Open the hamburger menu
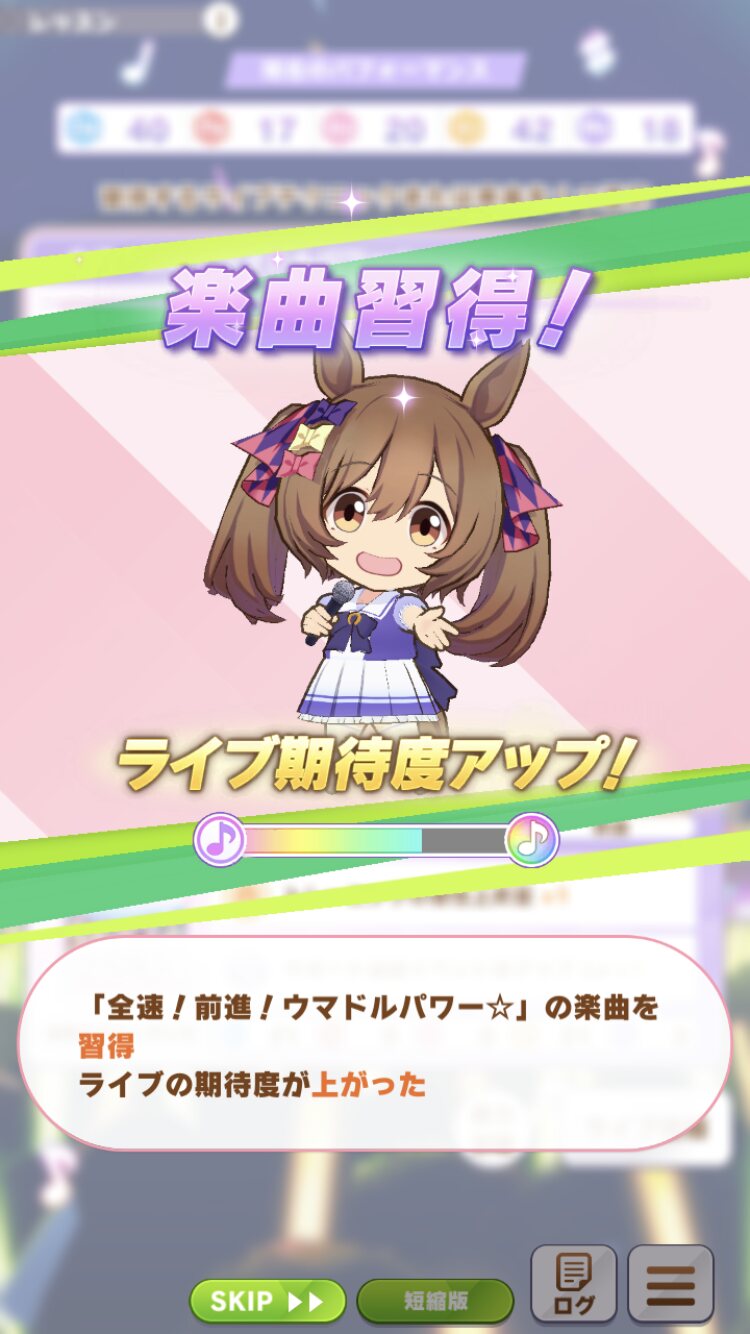The width and height of the screenshot is (750, 1334). click(670, 1284)
